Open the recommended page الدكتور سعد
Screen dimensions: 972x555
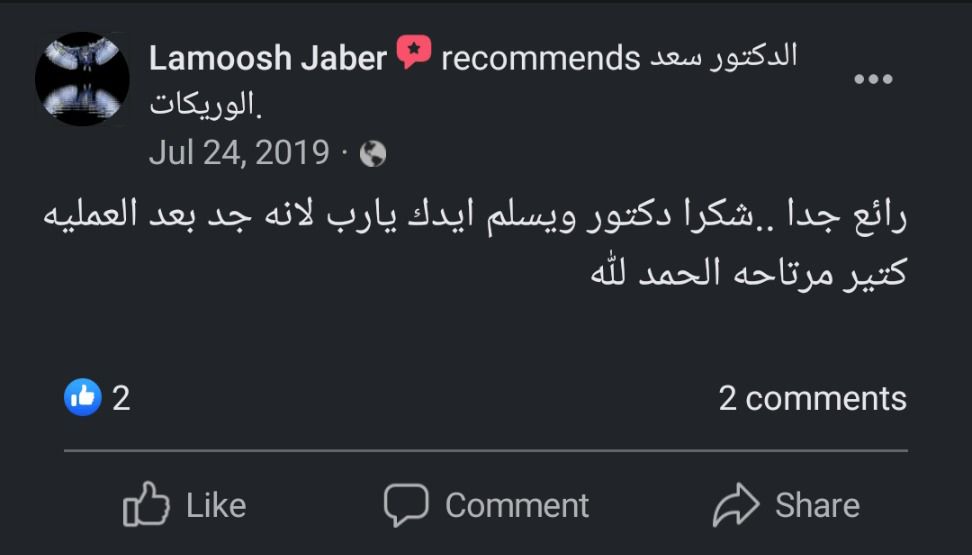(722, 58)
